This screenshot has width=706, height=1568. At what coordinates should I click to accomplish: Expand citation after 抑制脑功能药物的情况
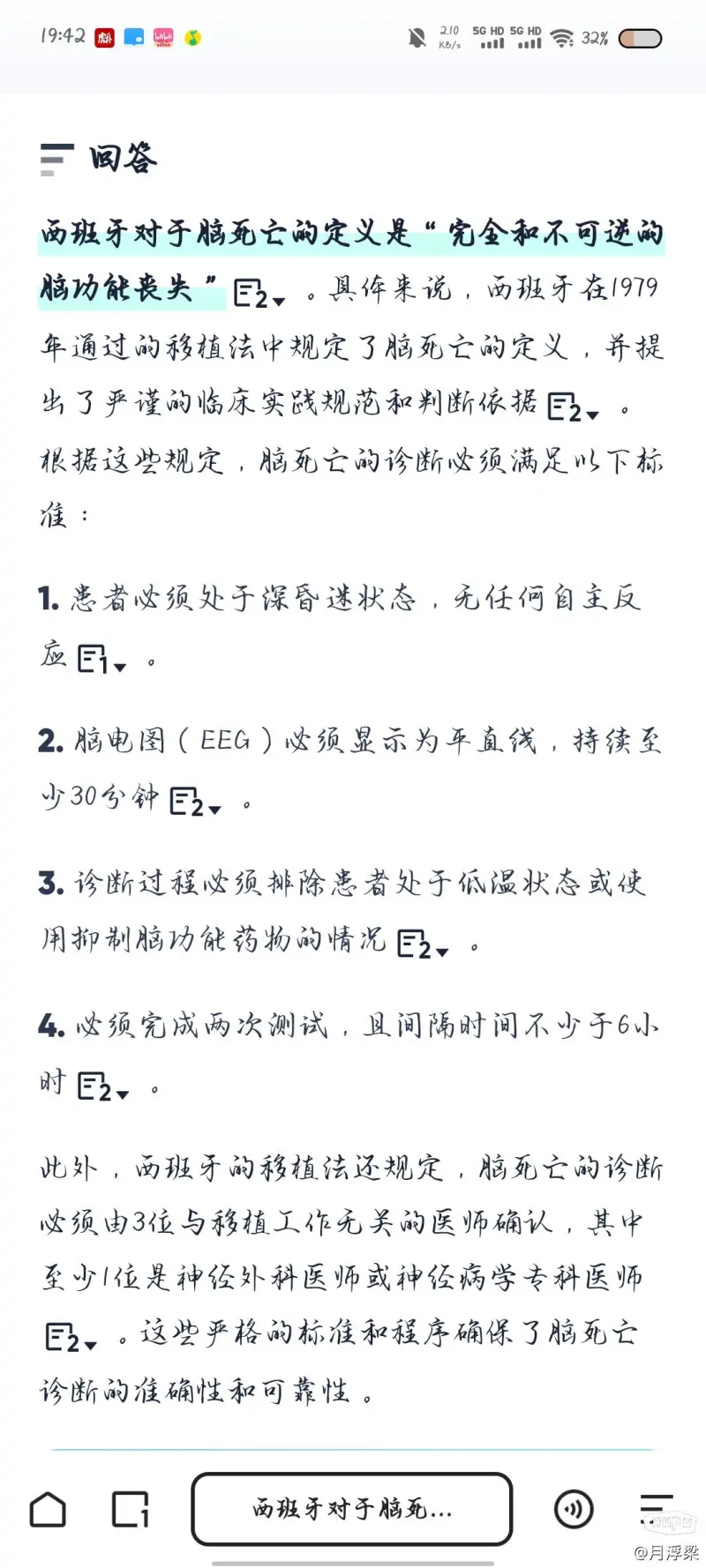point(424,945)
